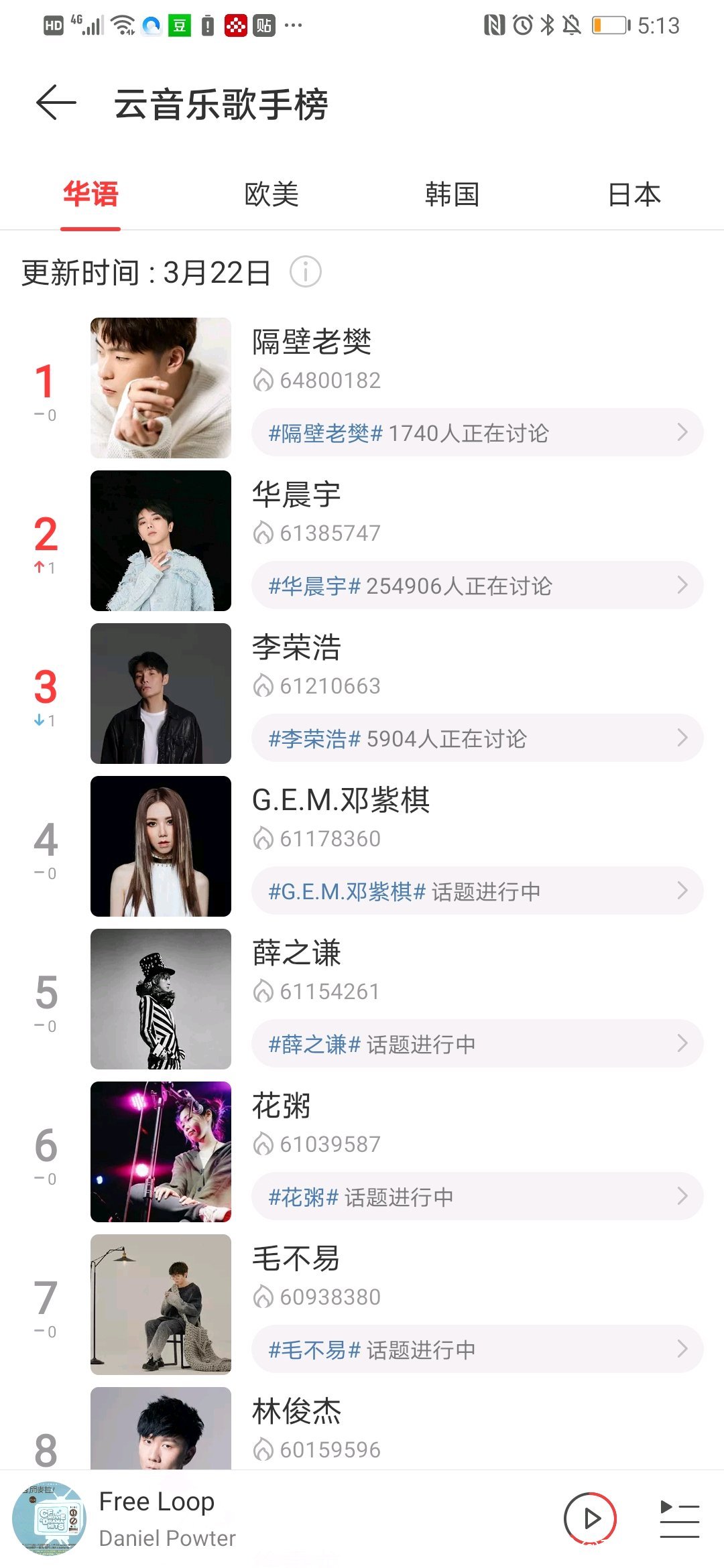Viewport: 724px width, 1568px height.
Task: Open the playlist queue icon
Action: click(679, 1518)
